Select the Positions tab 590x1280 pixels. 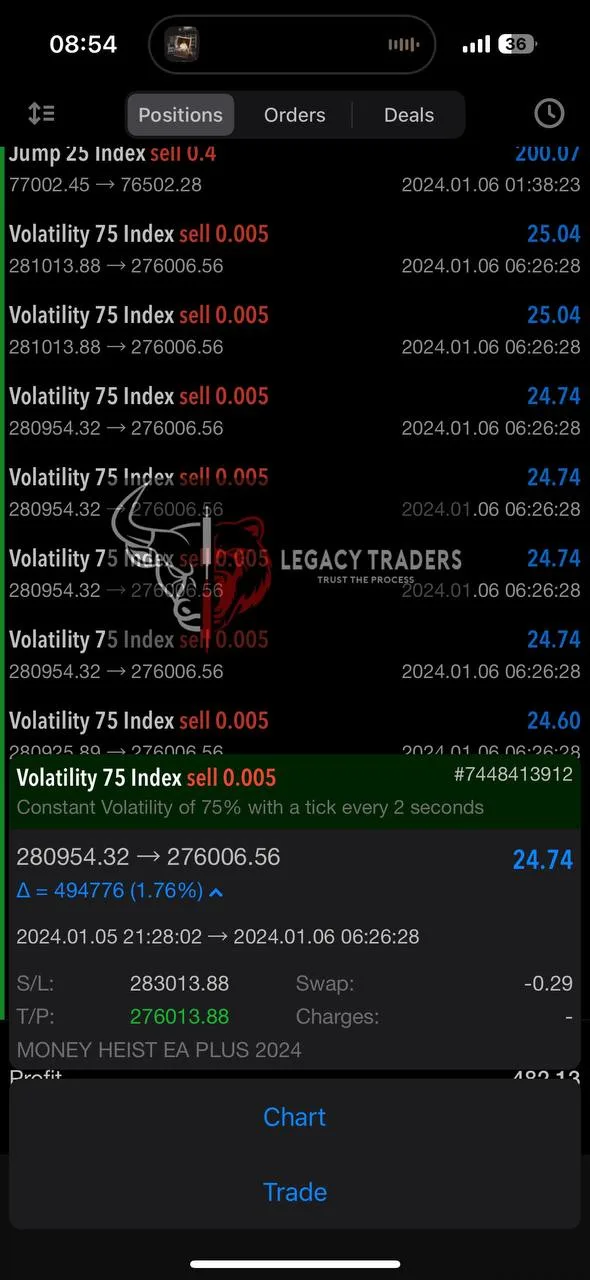pyautogui.click(x=180, y=115)
